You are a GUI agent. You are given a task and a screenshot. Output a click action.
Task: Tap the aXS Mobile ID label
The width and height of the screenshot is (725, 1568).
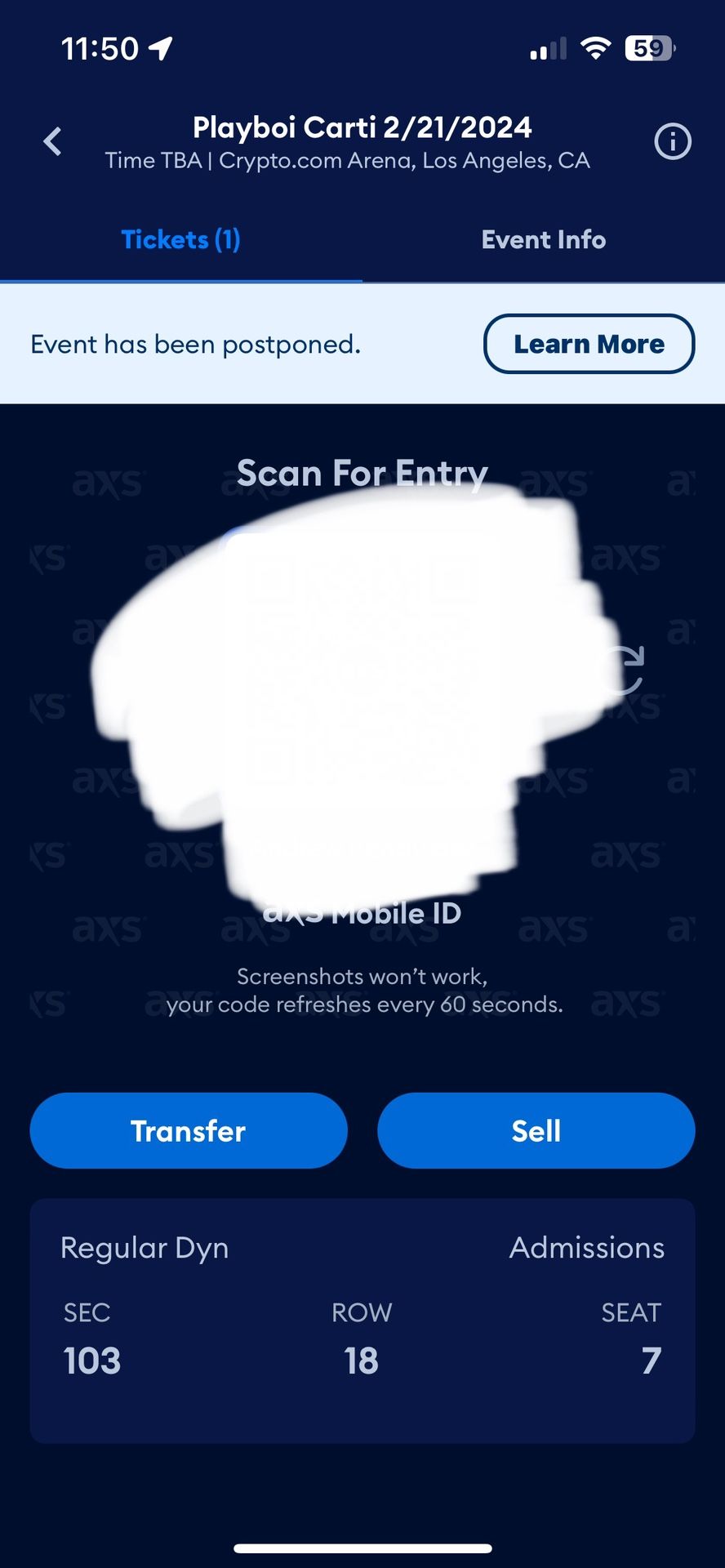click(362, 912)
